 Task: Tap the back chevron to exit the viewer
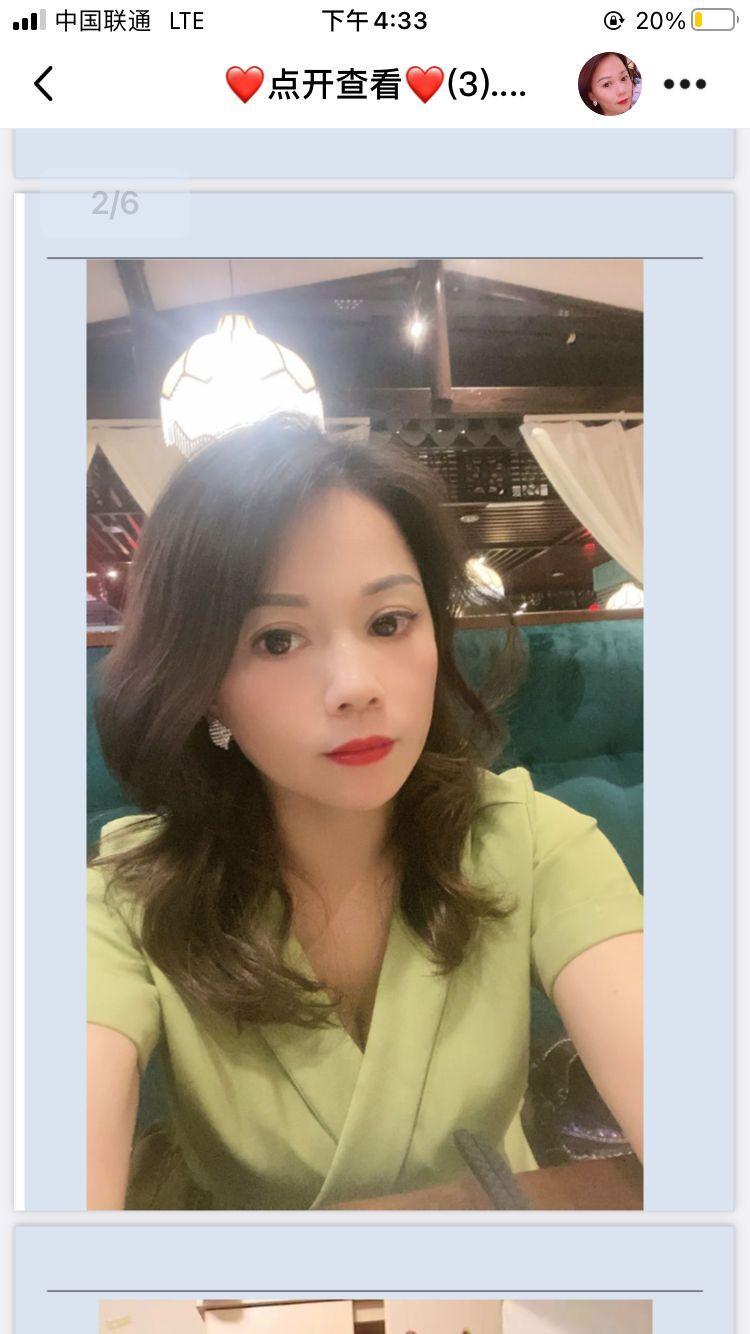point(42,84)
